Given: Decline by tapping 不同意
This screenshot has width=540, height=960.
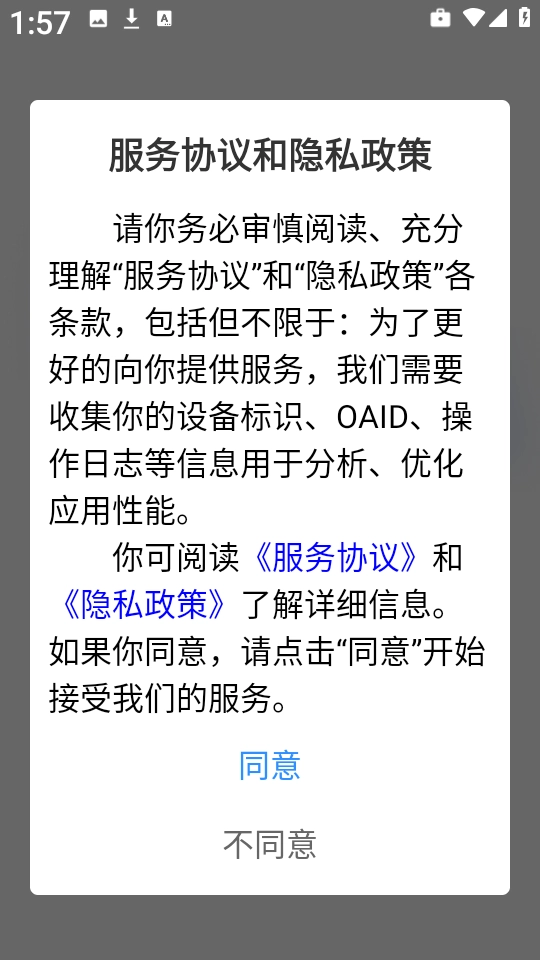Looking at the screenshot, I should click(269, 844).
